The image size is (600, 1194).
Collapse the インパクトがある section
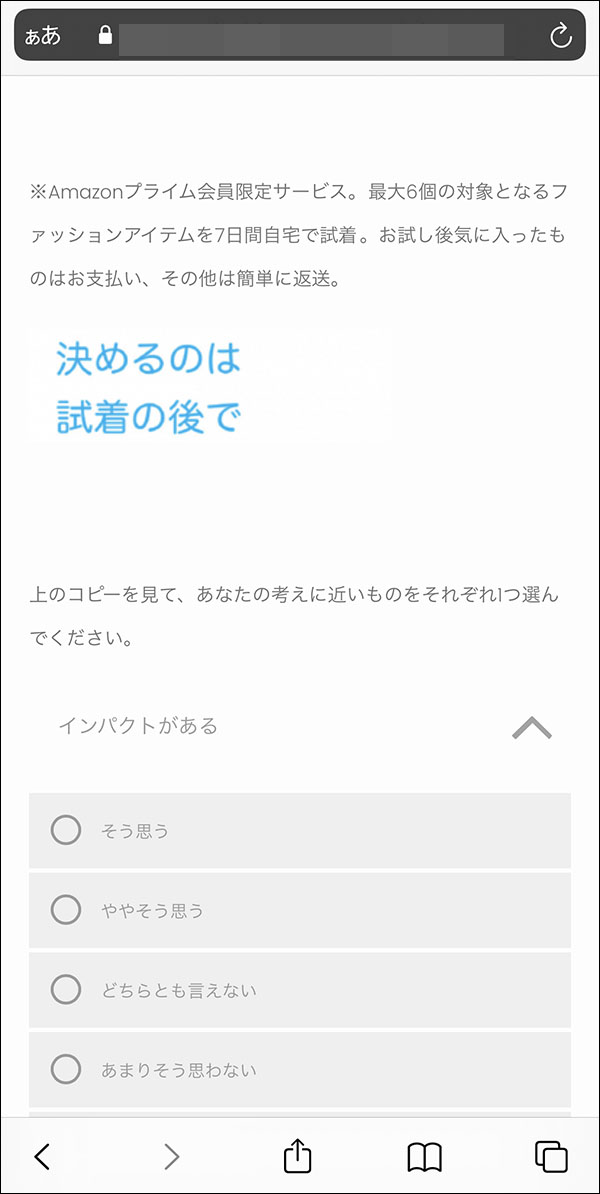531,728
